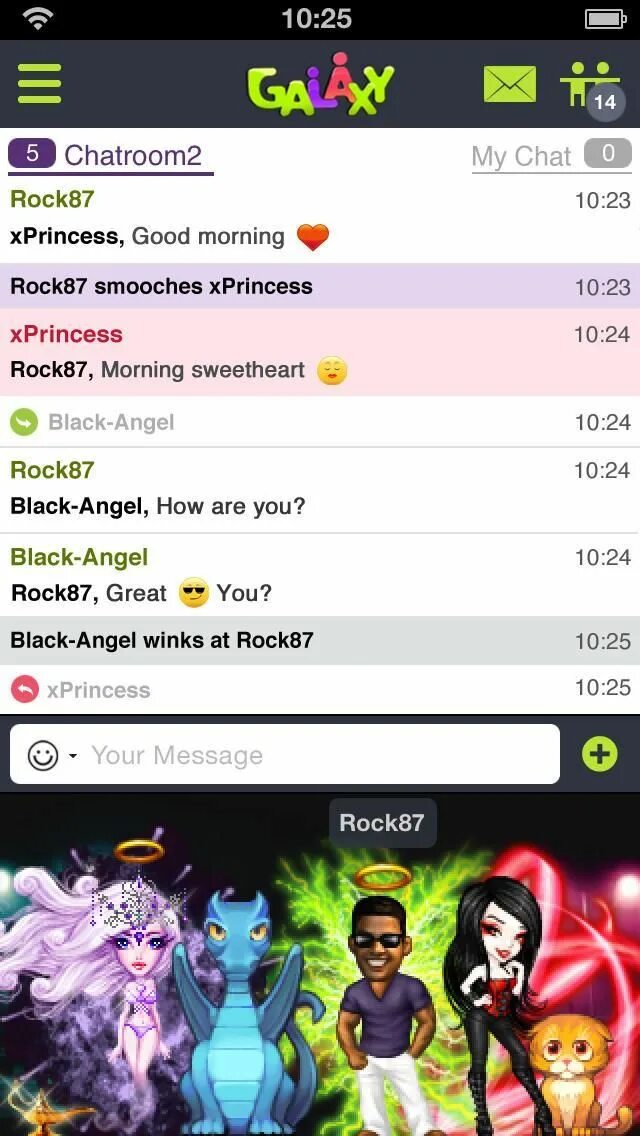Open Rock87's Good morning message
Image resolution: width=640 pixels, height=1136 pixels.
tap(320, 219)
